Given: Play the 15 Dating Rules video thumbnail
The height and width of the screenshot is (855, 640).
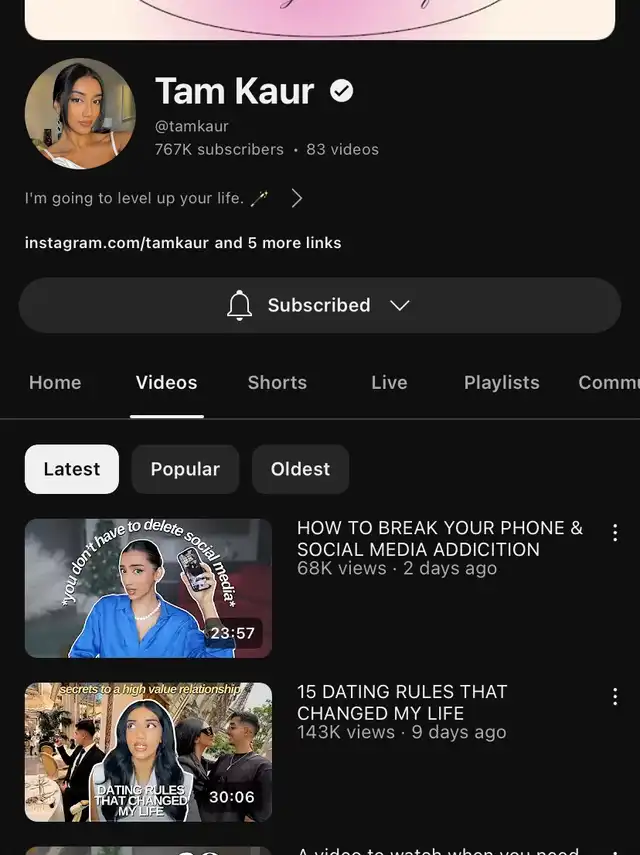Looking at the screenshot, I should tap(148, 751).
